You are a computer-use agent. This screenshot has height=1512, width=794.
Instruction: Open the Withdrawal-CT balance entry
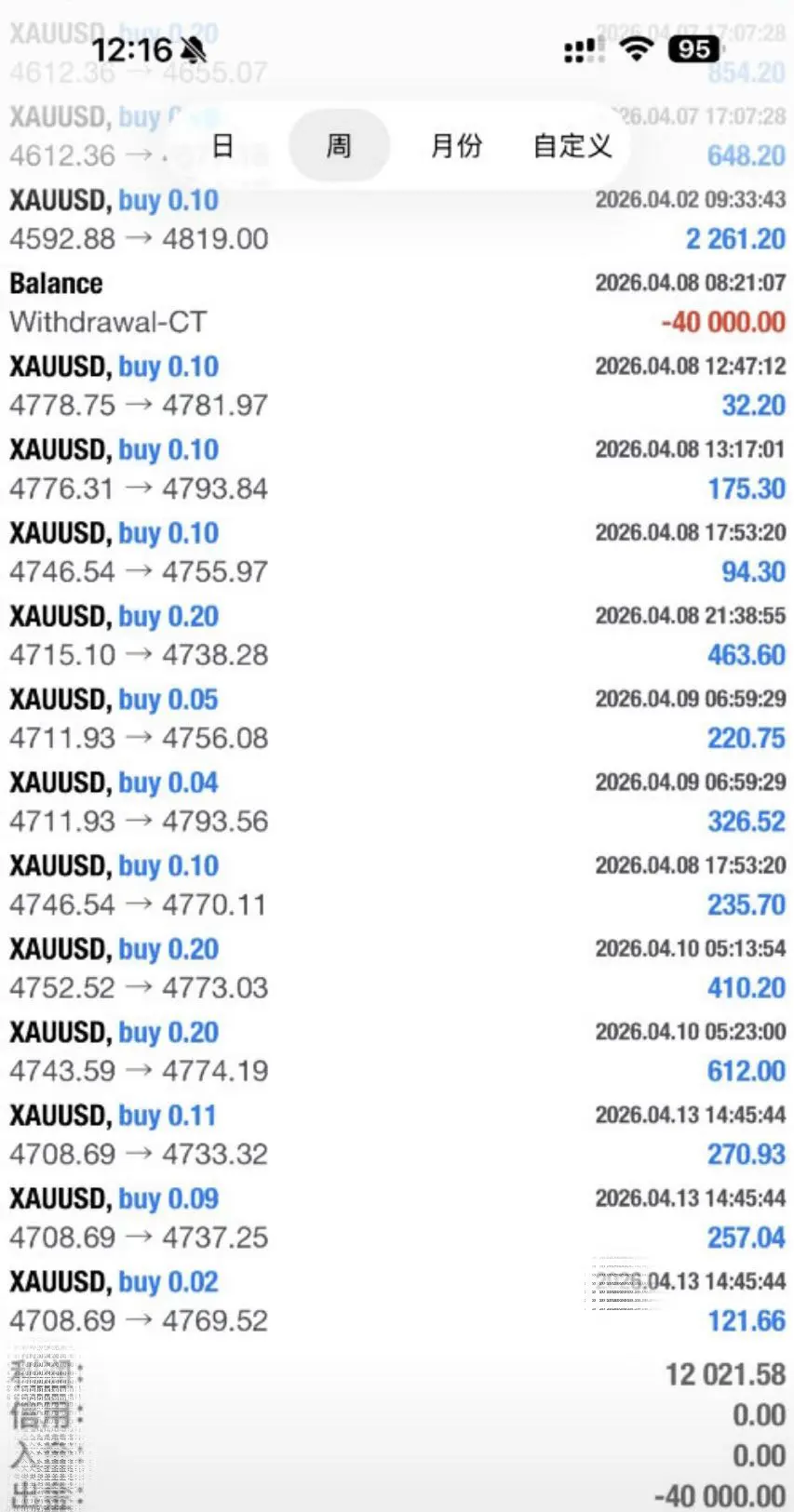pyautogui.click(x=397, y=302)
